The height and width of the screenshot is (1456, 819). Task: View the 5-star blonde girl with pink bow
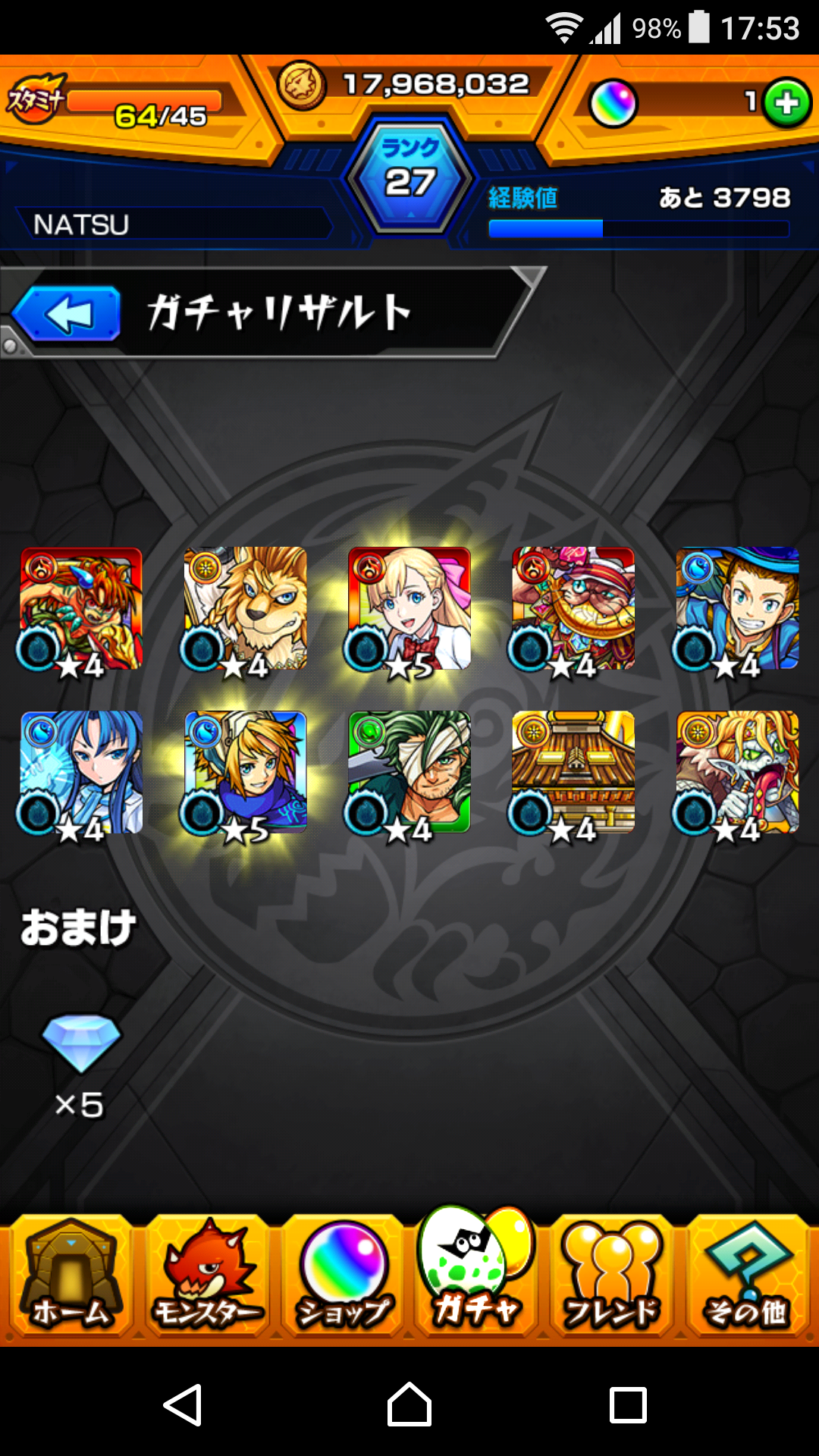pos(409,609)
